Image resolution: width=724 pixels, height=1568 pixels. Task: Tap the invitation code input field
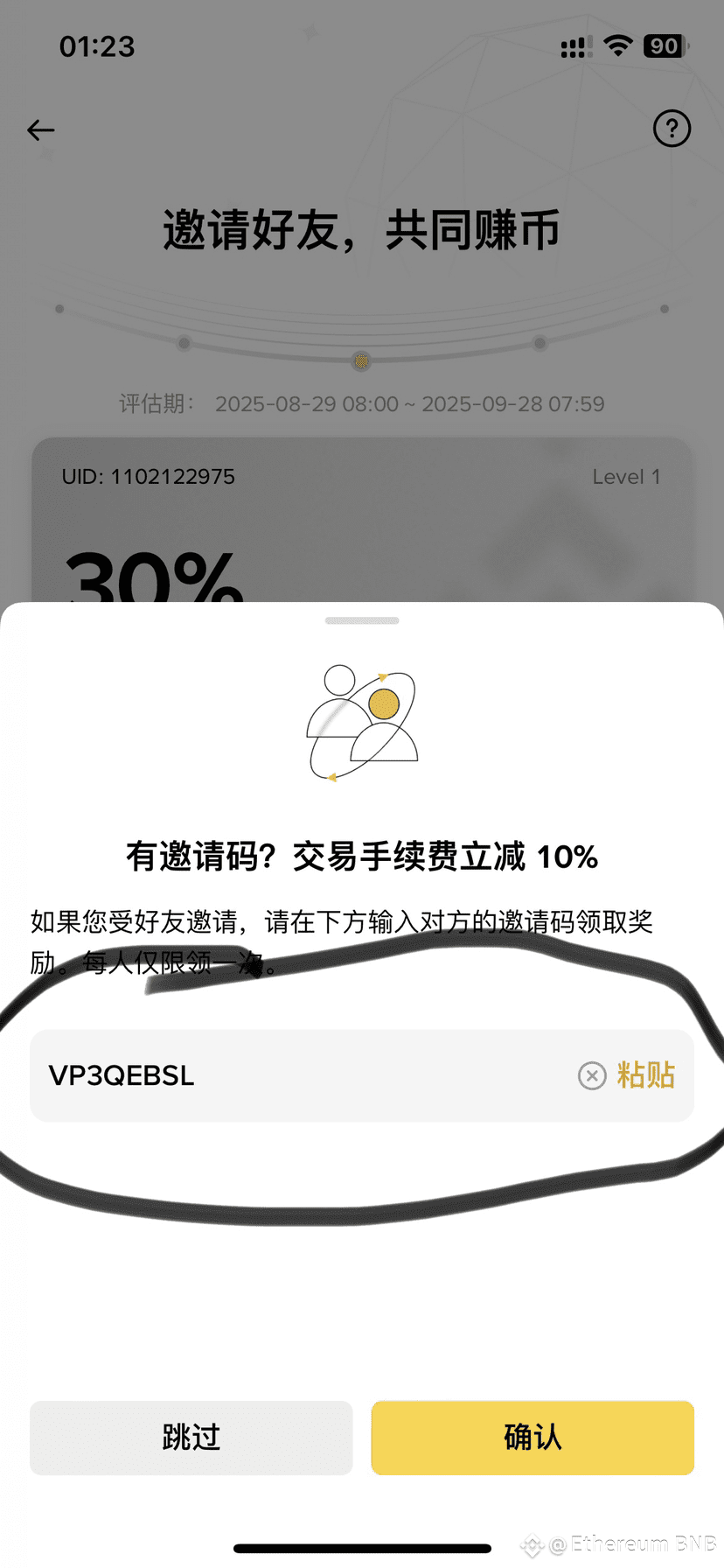[x=297, y=1075]
